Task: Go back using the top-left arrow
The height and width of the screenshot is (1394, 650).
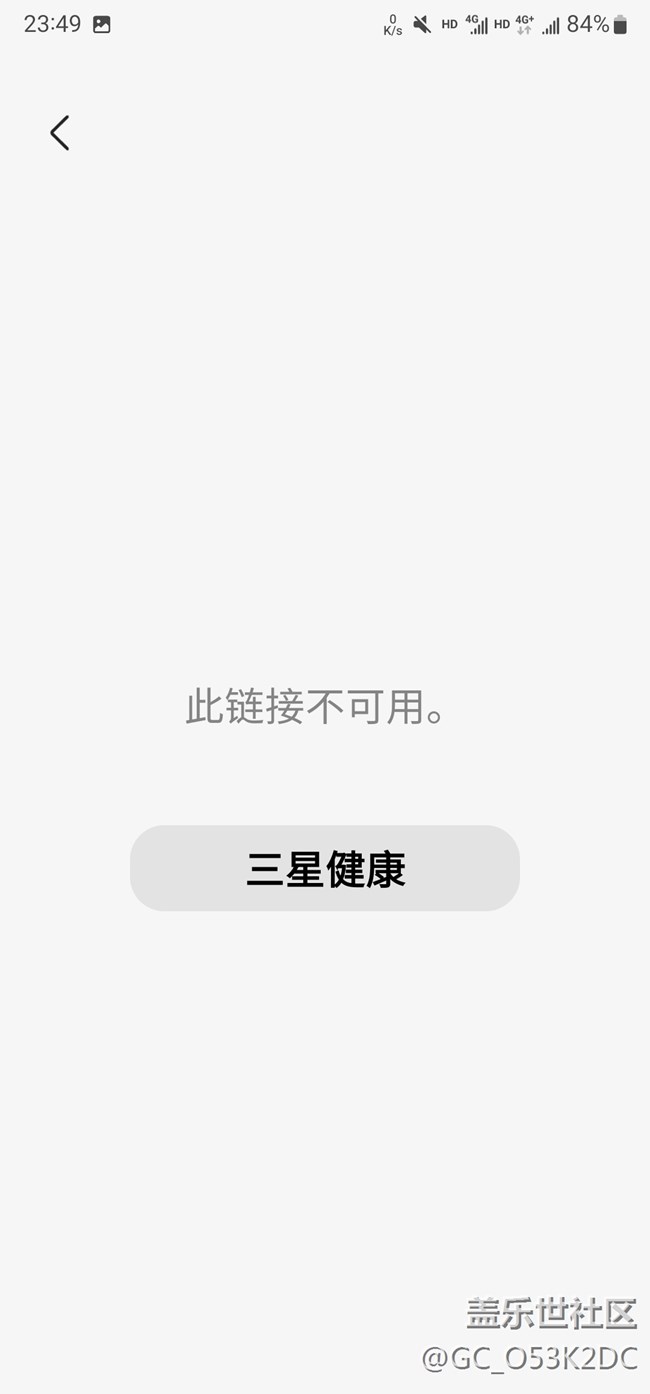Action: click(60, 133)
